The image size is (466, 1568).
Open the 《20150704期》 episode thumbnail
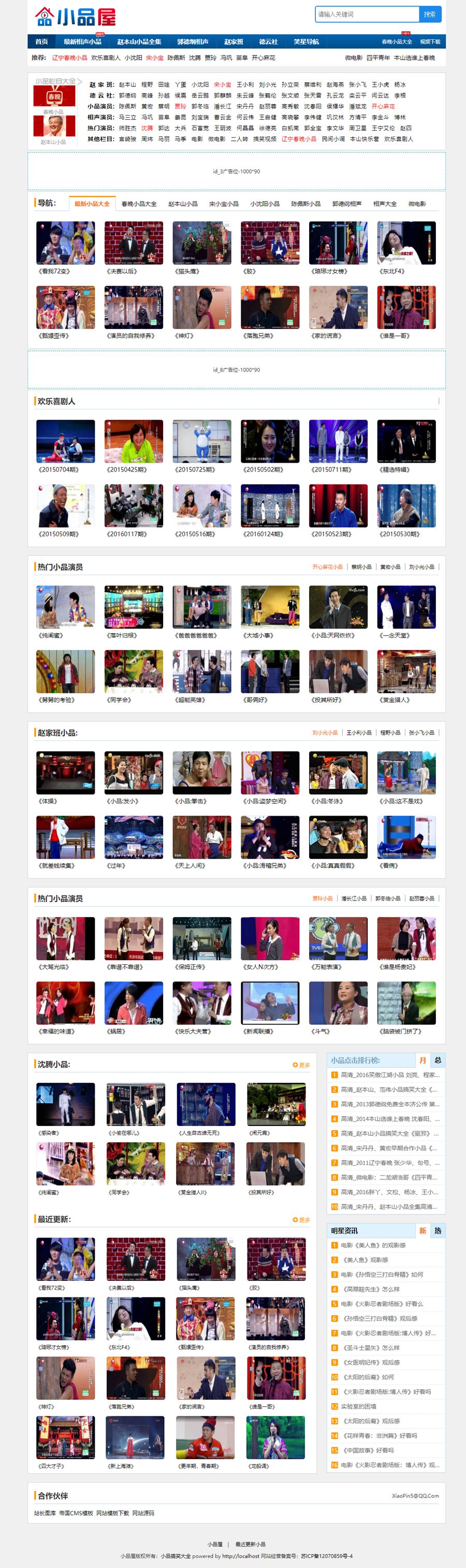pos(66,441)
